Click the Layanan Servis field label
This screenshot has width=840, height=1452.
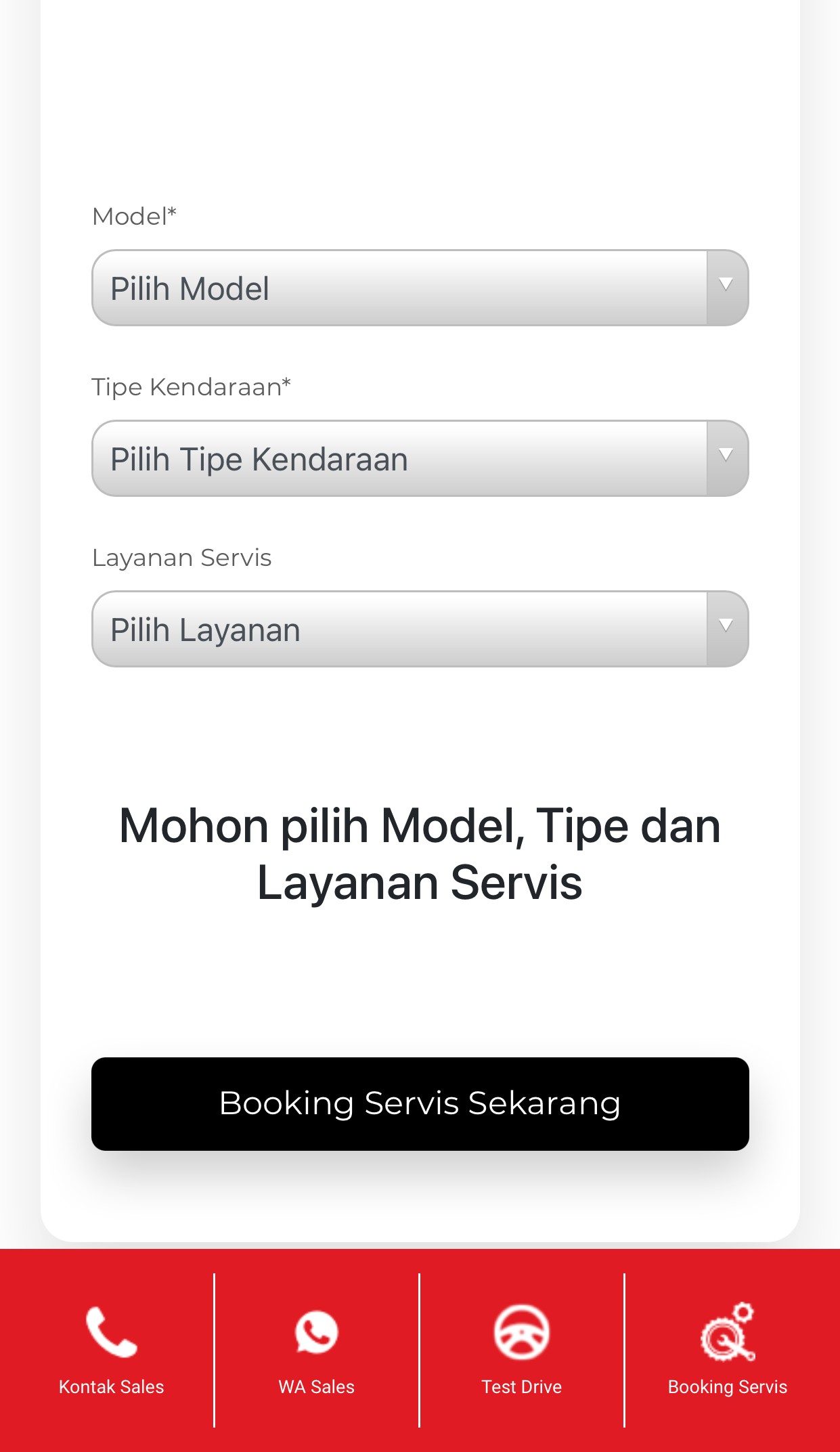(181, 557)
